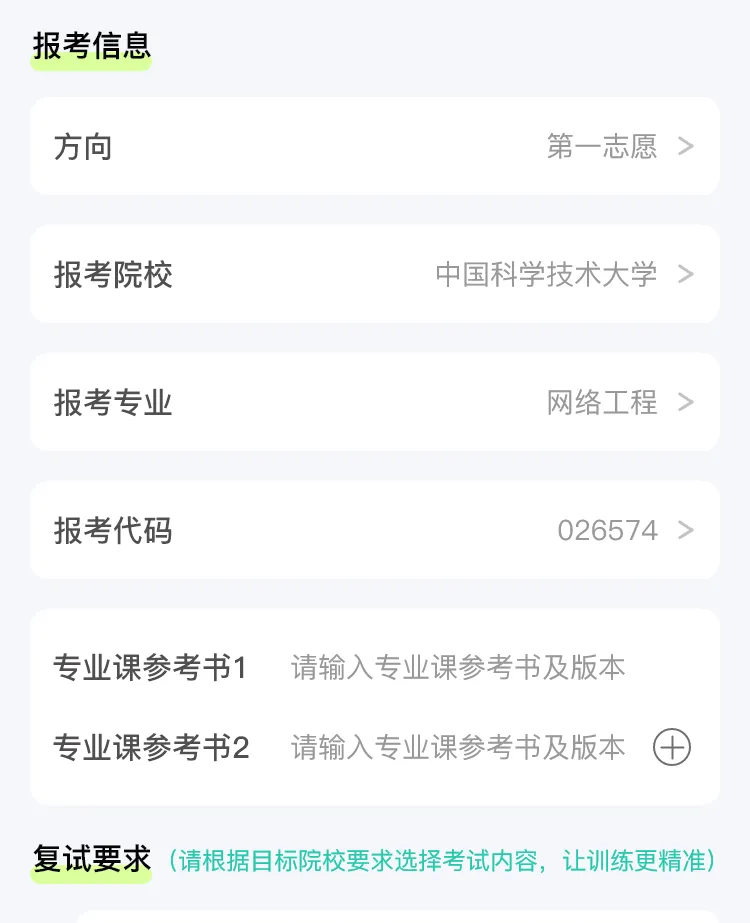Focus the 专业课参考书1 text field
Viewport: 750px width, 923px height.
(x=458, y=667)
